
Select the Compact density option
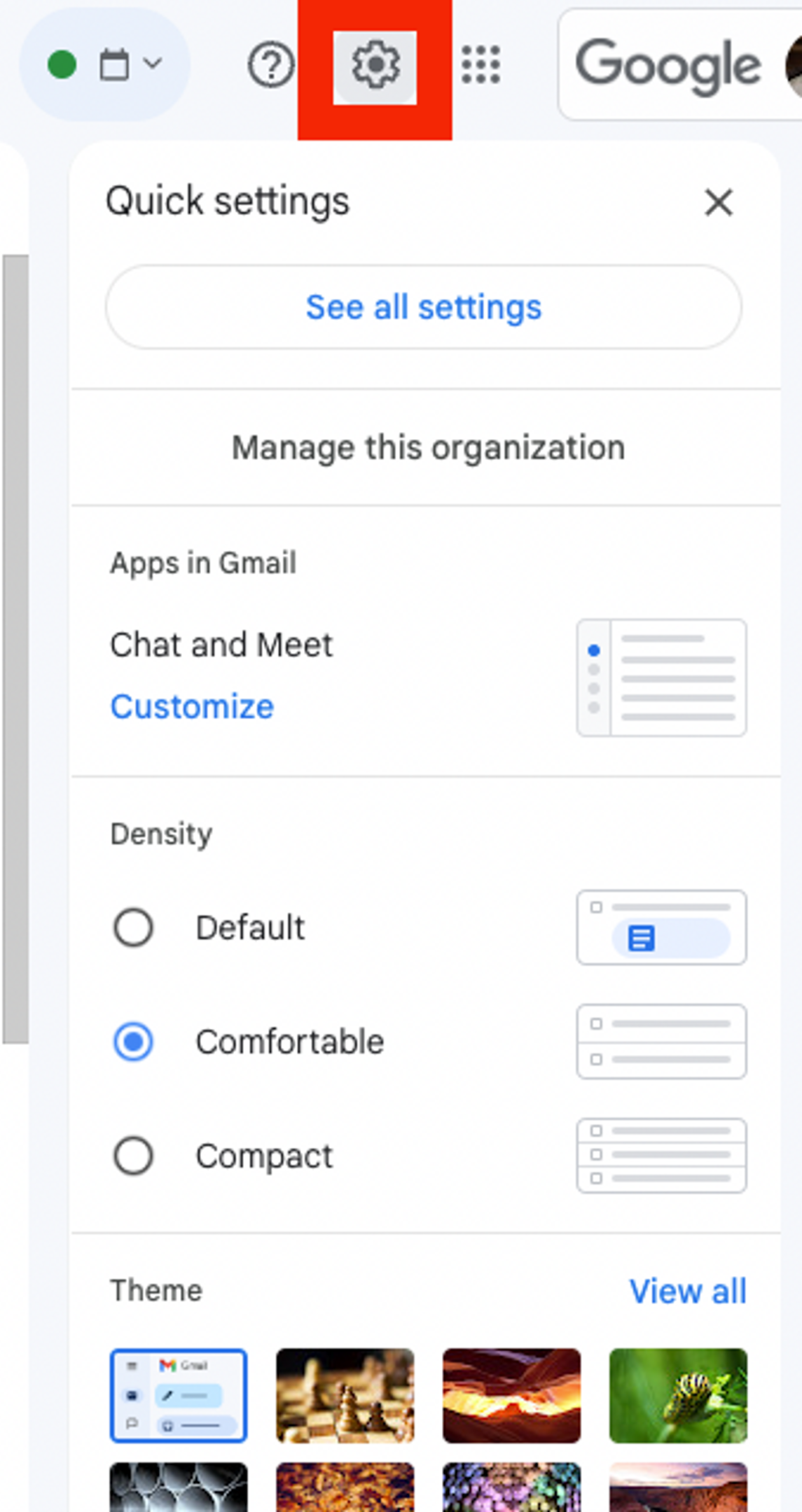click(x=133, y=1155)
